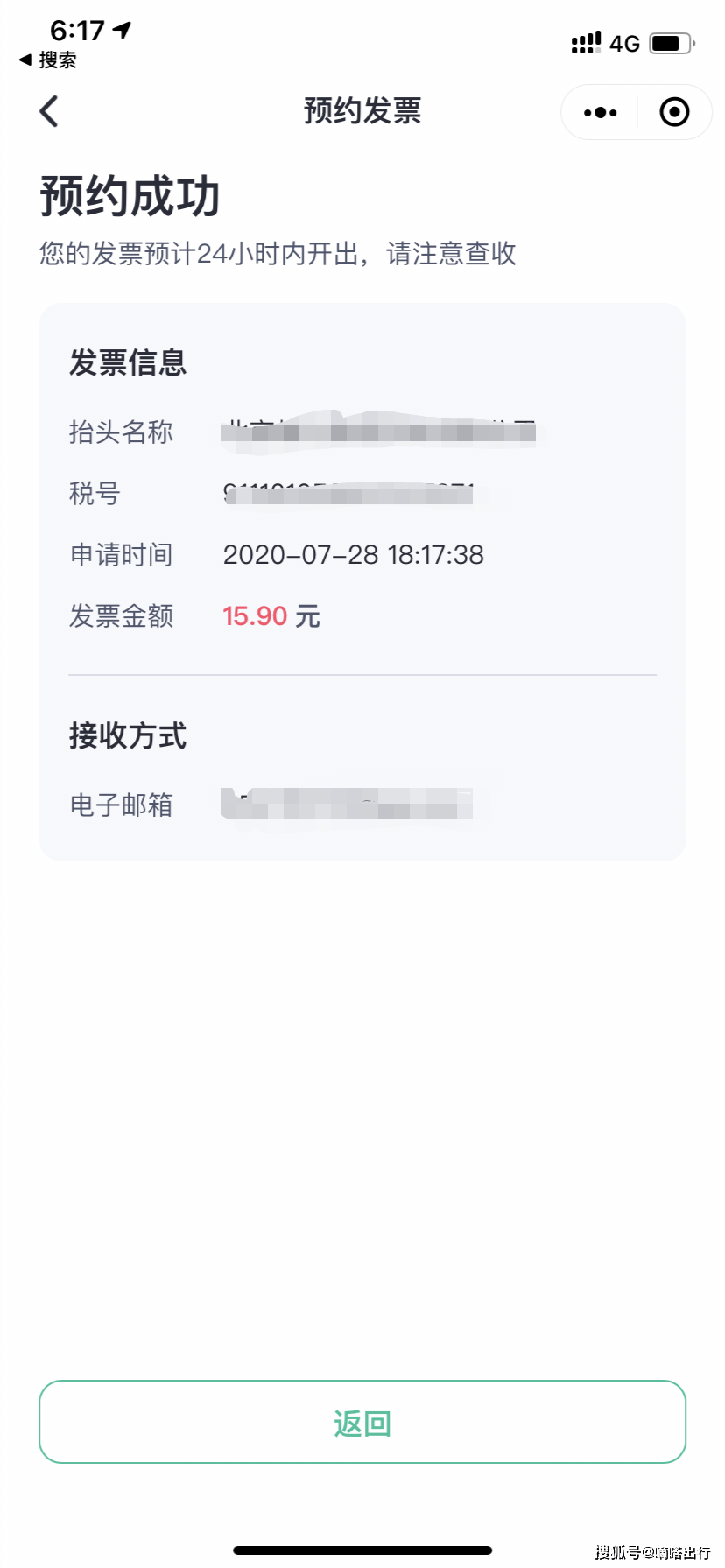
Task: Tap the back chevron arrow
Action: [x=48, y=112]
